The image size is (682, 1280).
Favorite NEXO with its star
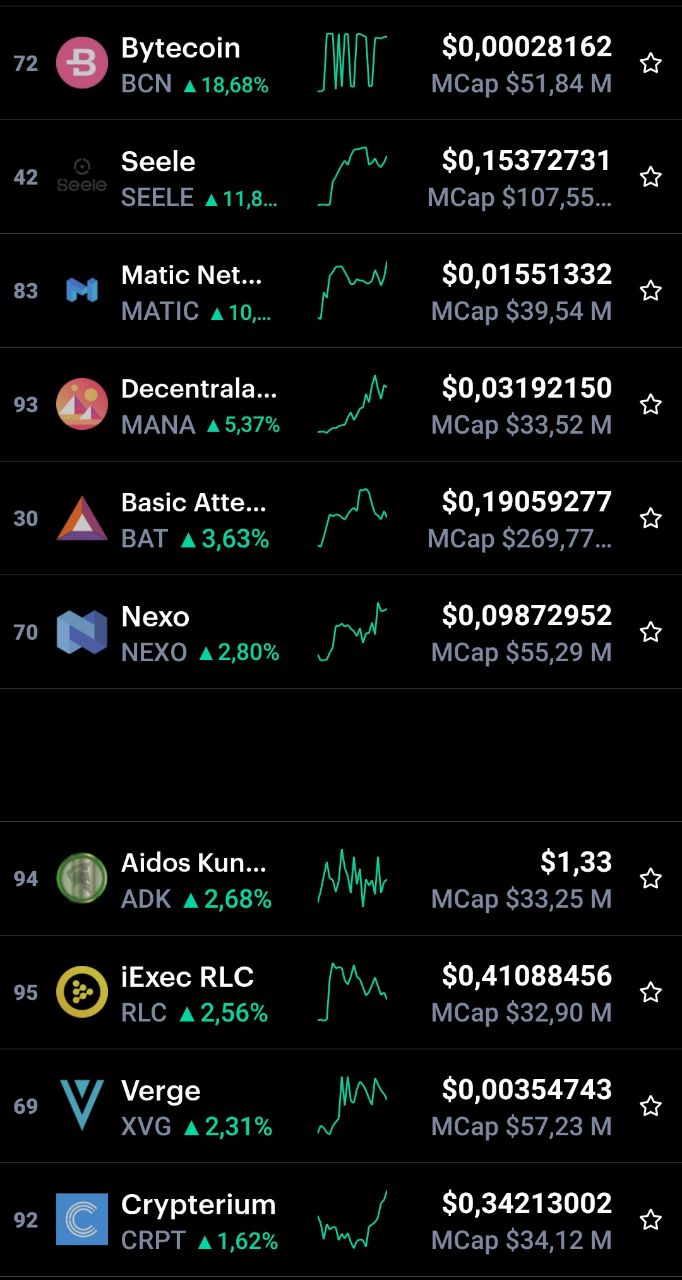pos(651,632)
